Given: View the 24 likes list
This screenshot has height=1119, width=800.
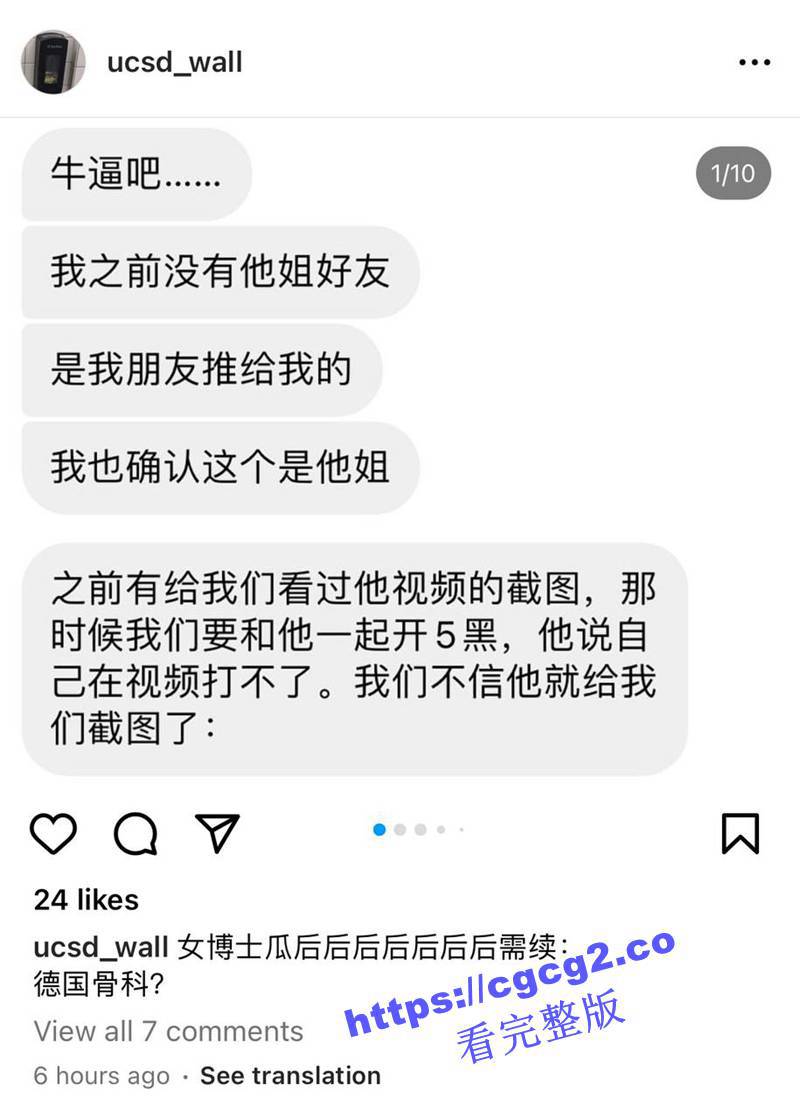Looking at the screenshot, I should coord(86,900).
